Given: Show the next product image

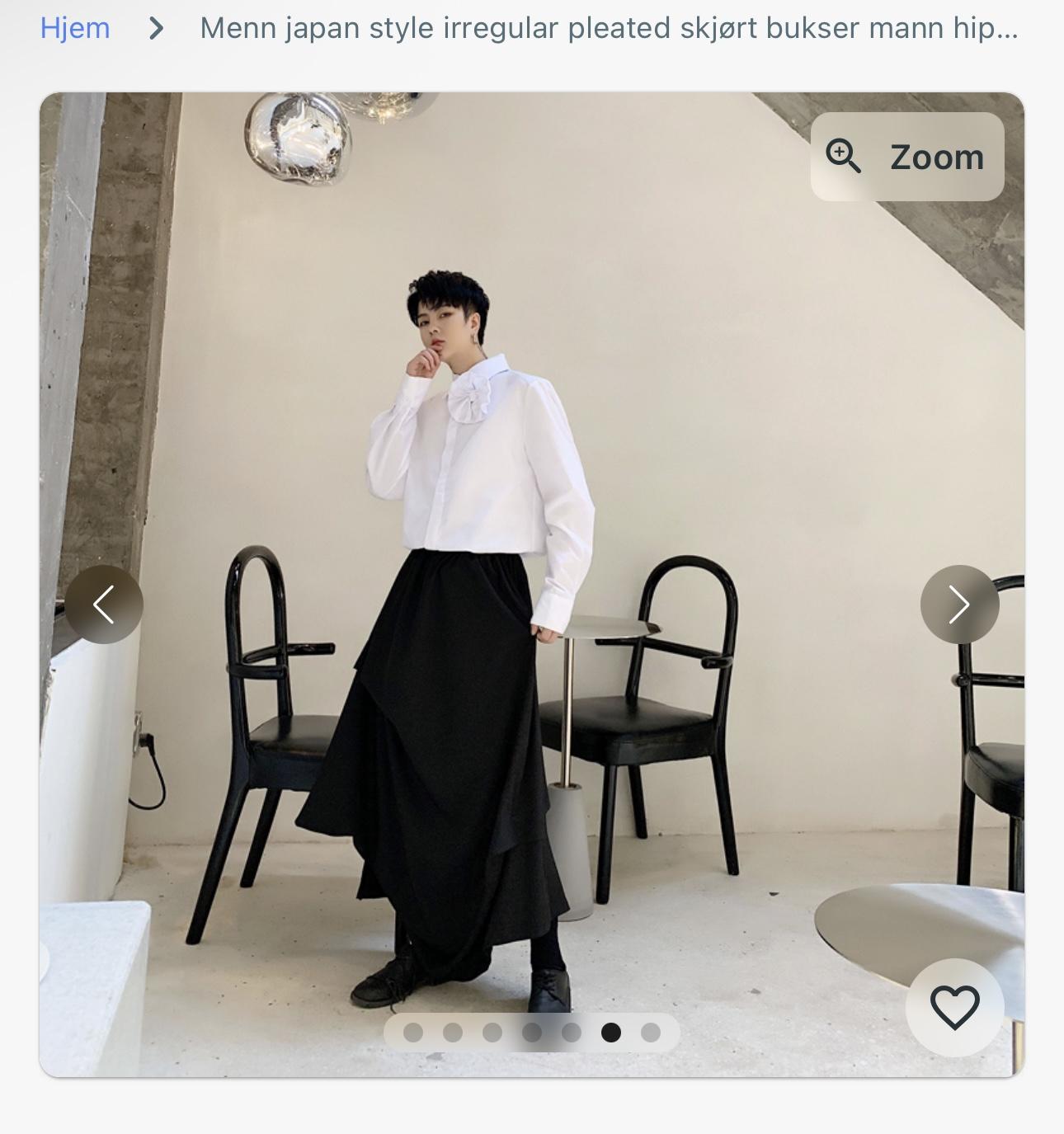Looking at the screenshot, I should [x=959, y=605].
